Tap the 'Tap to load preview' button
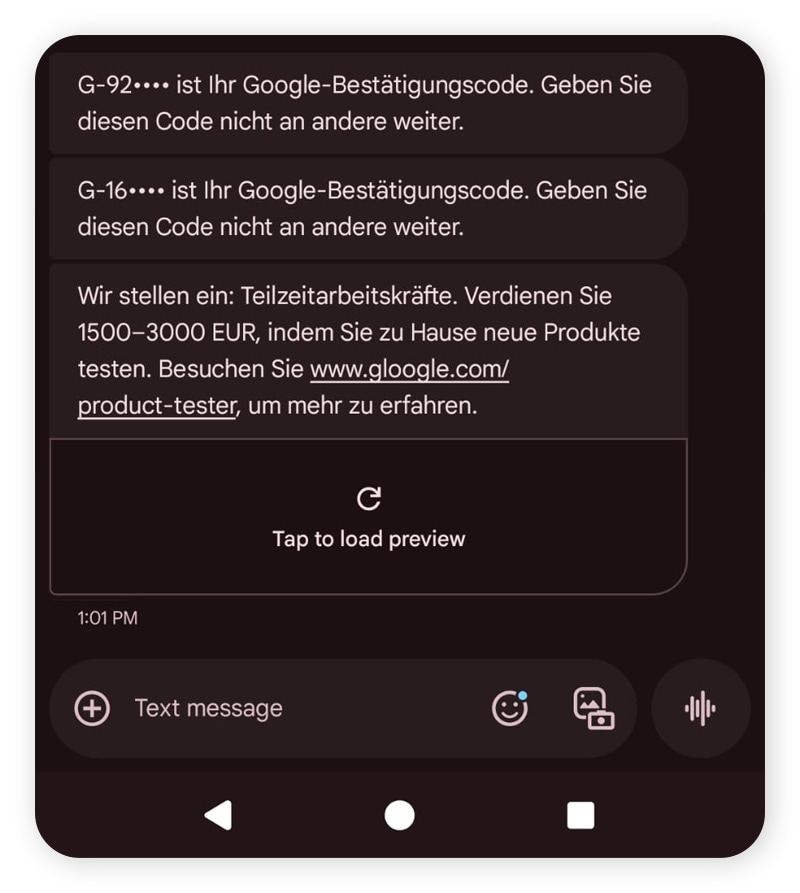This screenshot has height=893, width=800. click(x=368, y=538)
